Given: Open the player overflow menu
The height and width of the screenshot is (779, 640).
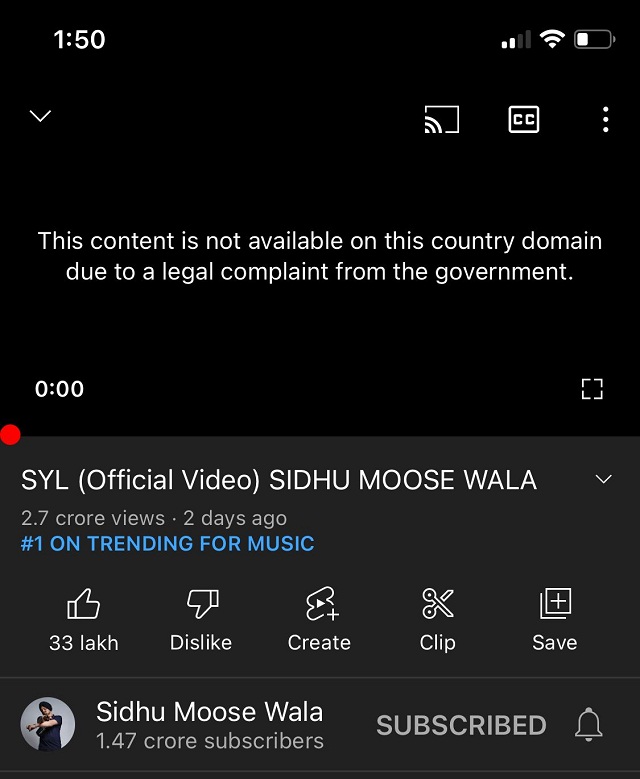Looking at the screenshot, I should click(605, 120).
